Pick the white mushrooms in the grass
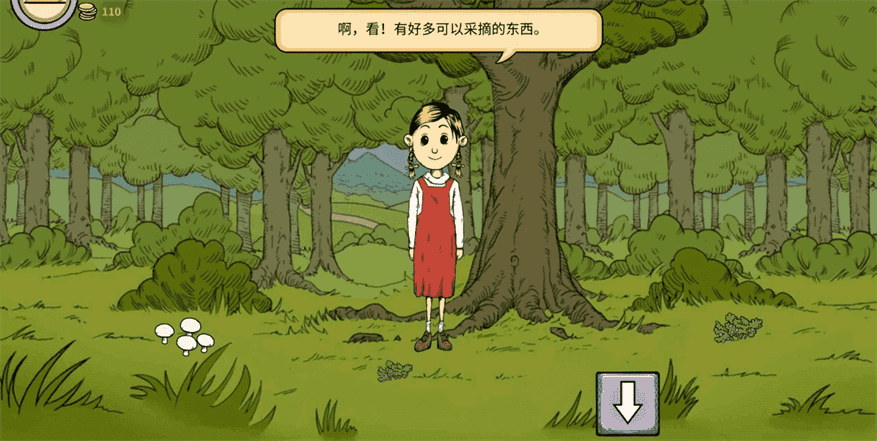This screenshot has width=877, height=441. [x=185, y=336]
